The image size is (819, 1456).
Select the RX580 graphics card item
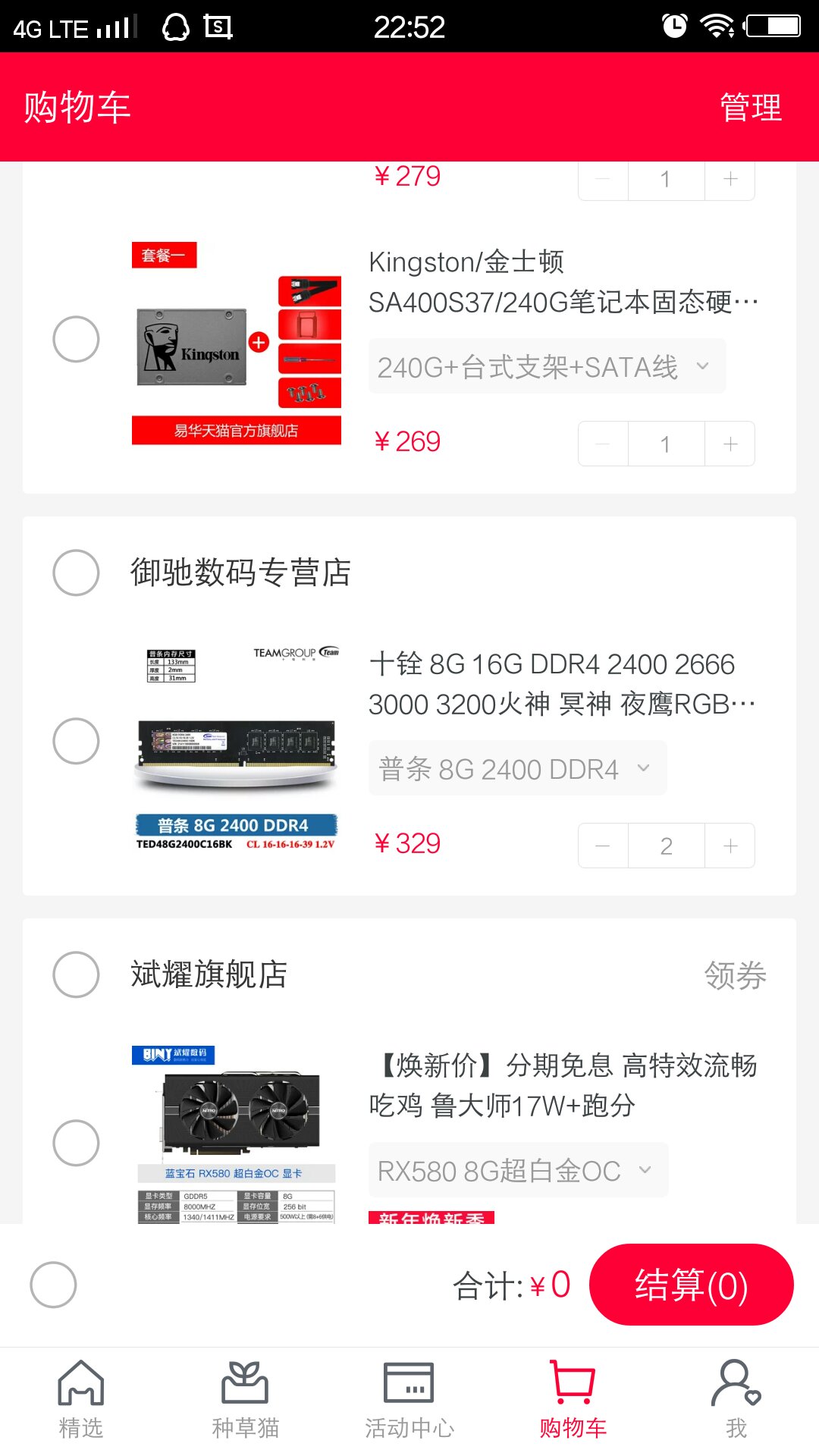(x=76, y=1143)
